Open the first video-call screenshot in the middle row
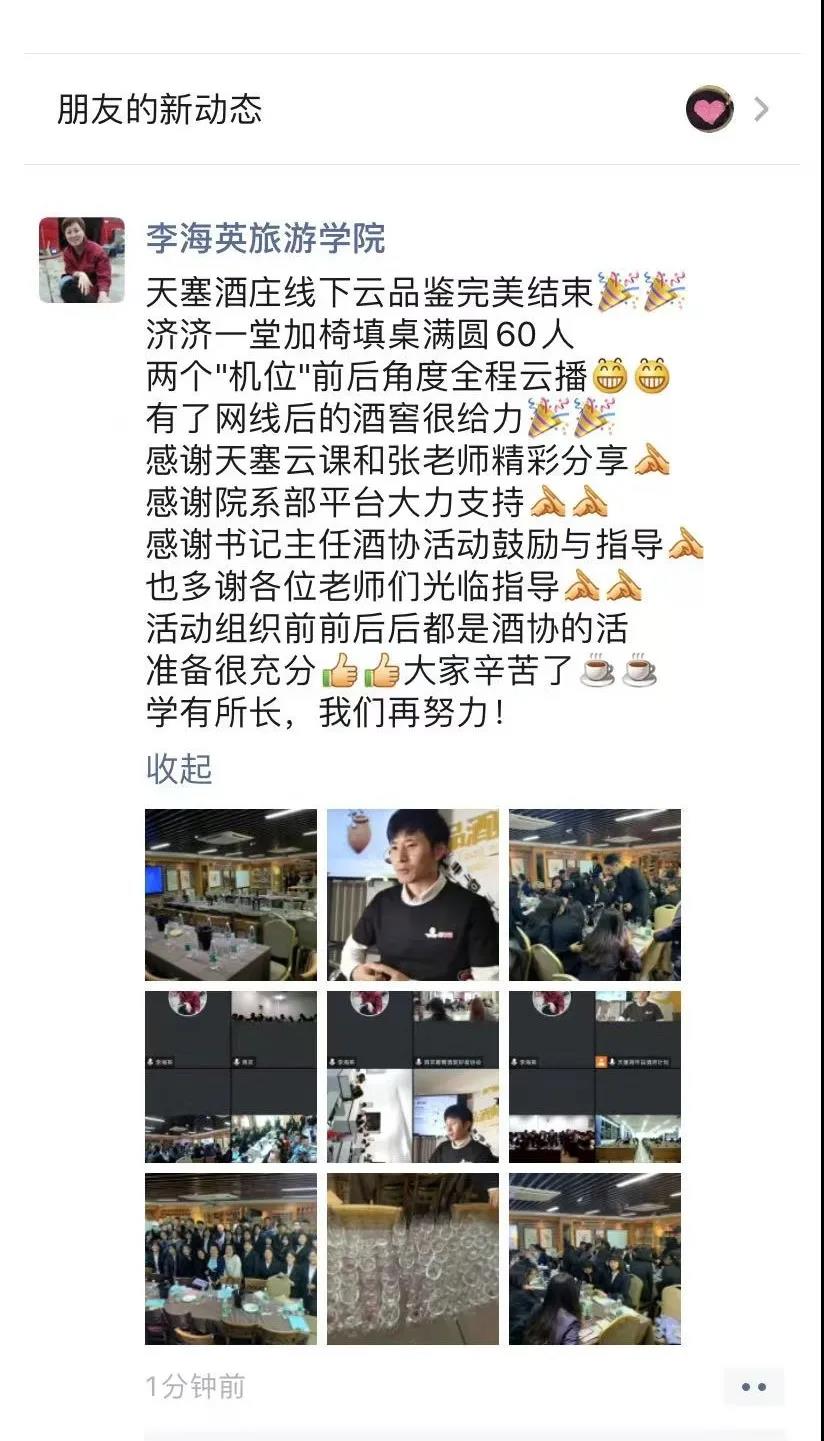824x1441 pixels. click(x=231, y=1077)
